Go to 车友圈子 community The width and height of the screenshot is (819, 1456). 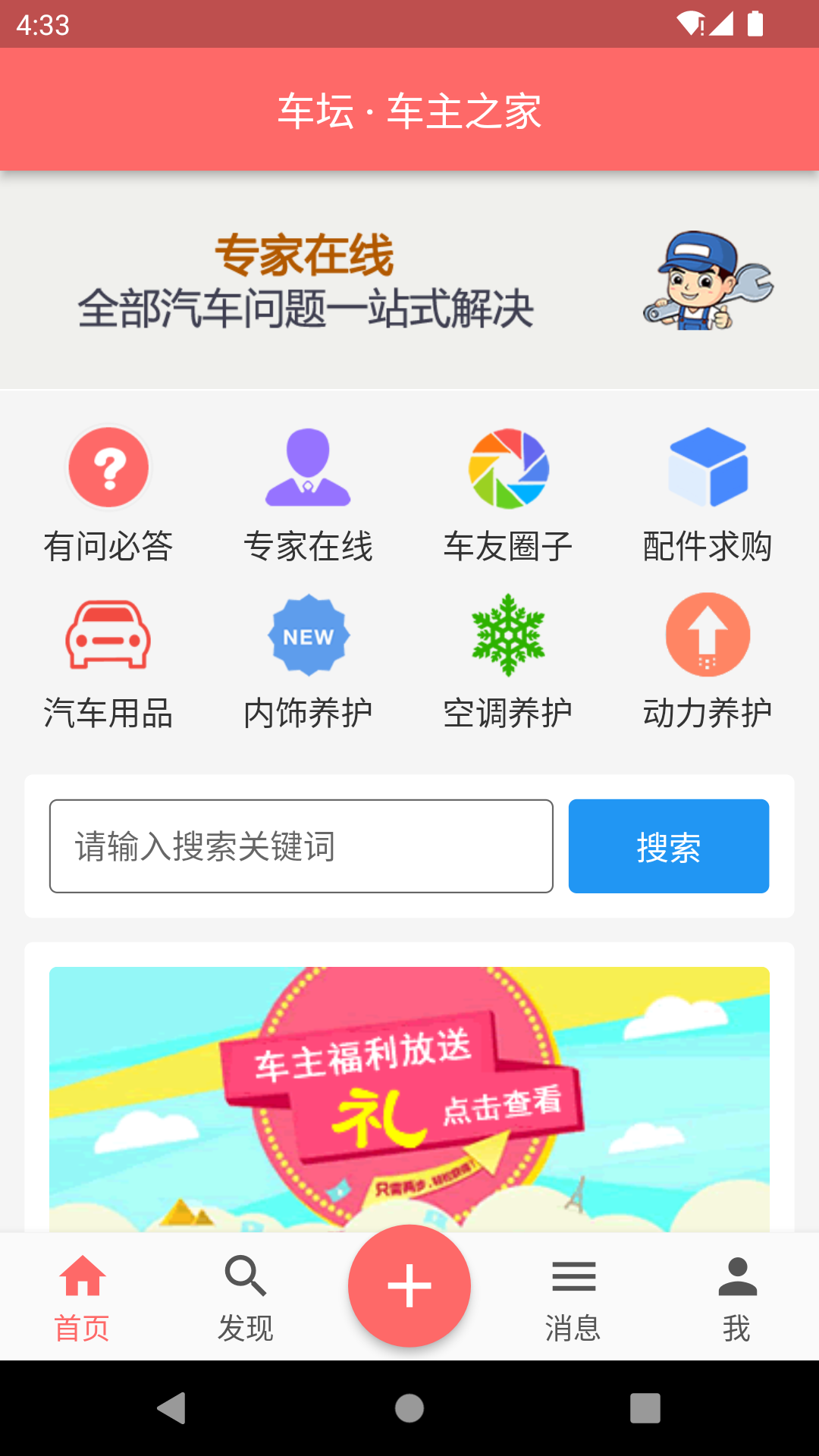tap(508, 494)
